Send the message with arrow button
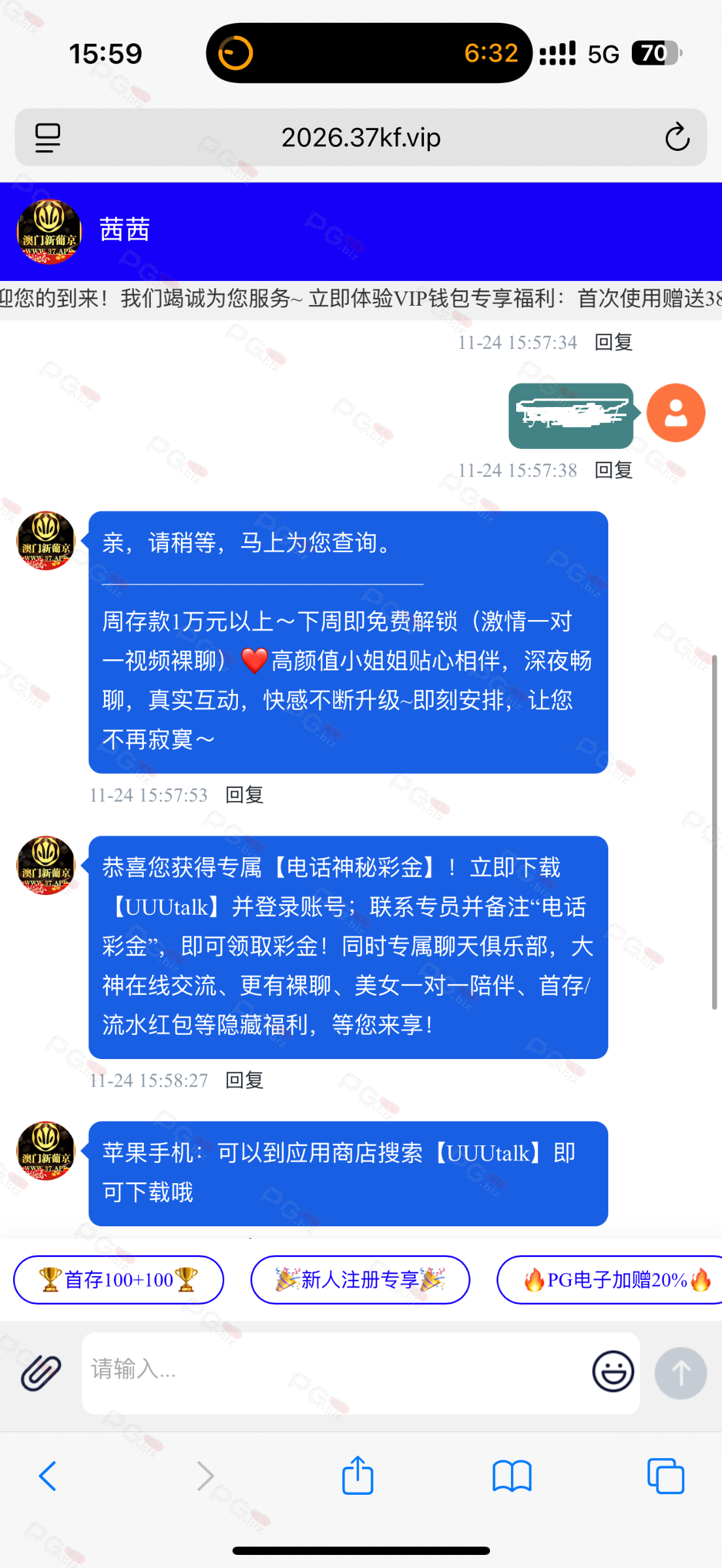722x1568 pixels. coord(680,1373)
